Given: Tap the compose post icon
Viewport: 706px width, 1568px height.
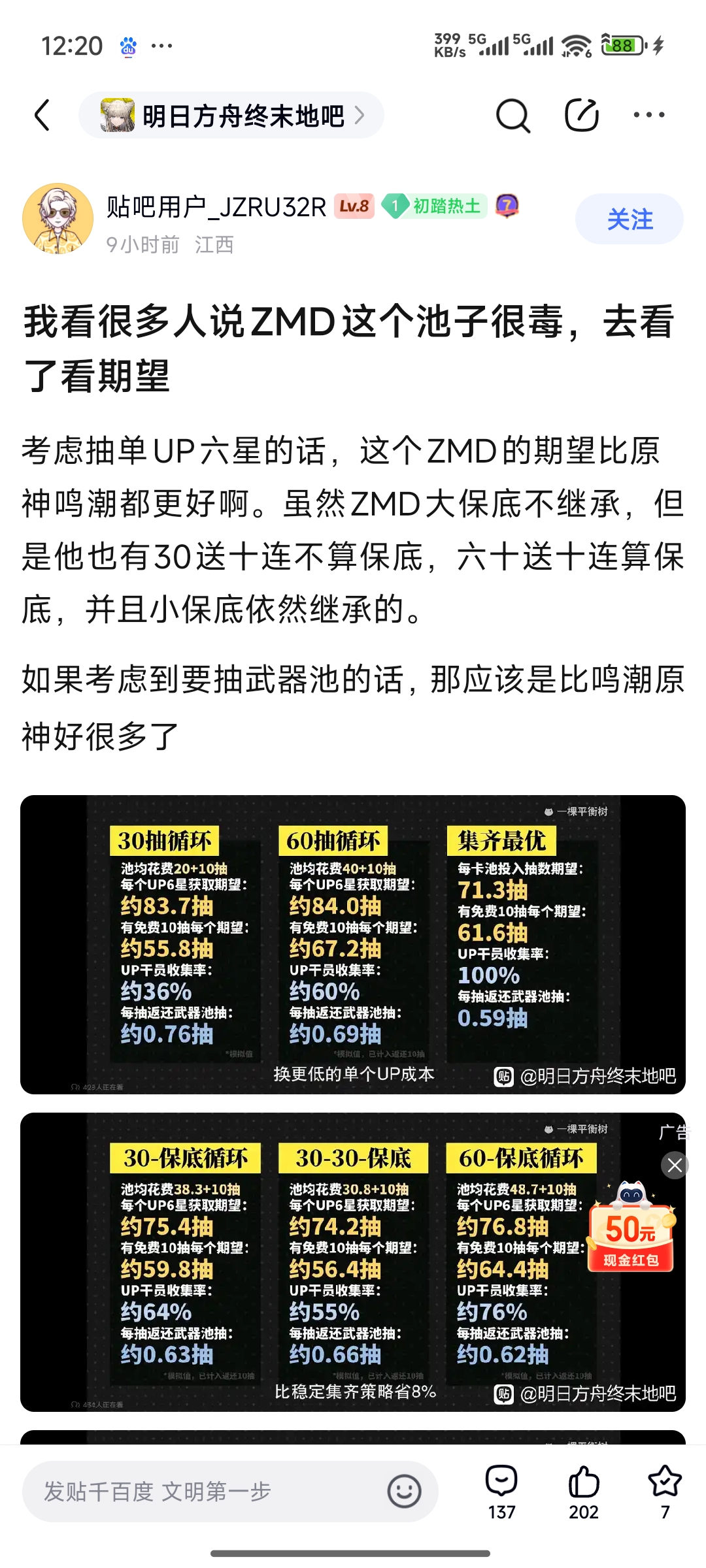Looking at the screenshot, I should [581, 116].
